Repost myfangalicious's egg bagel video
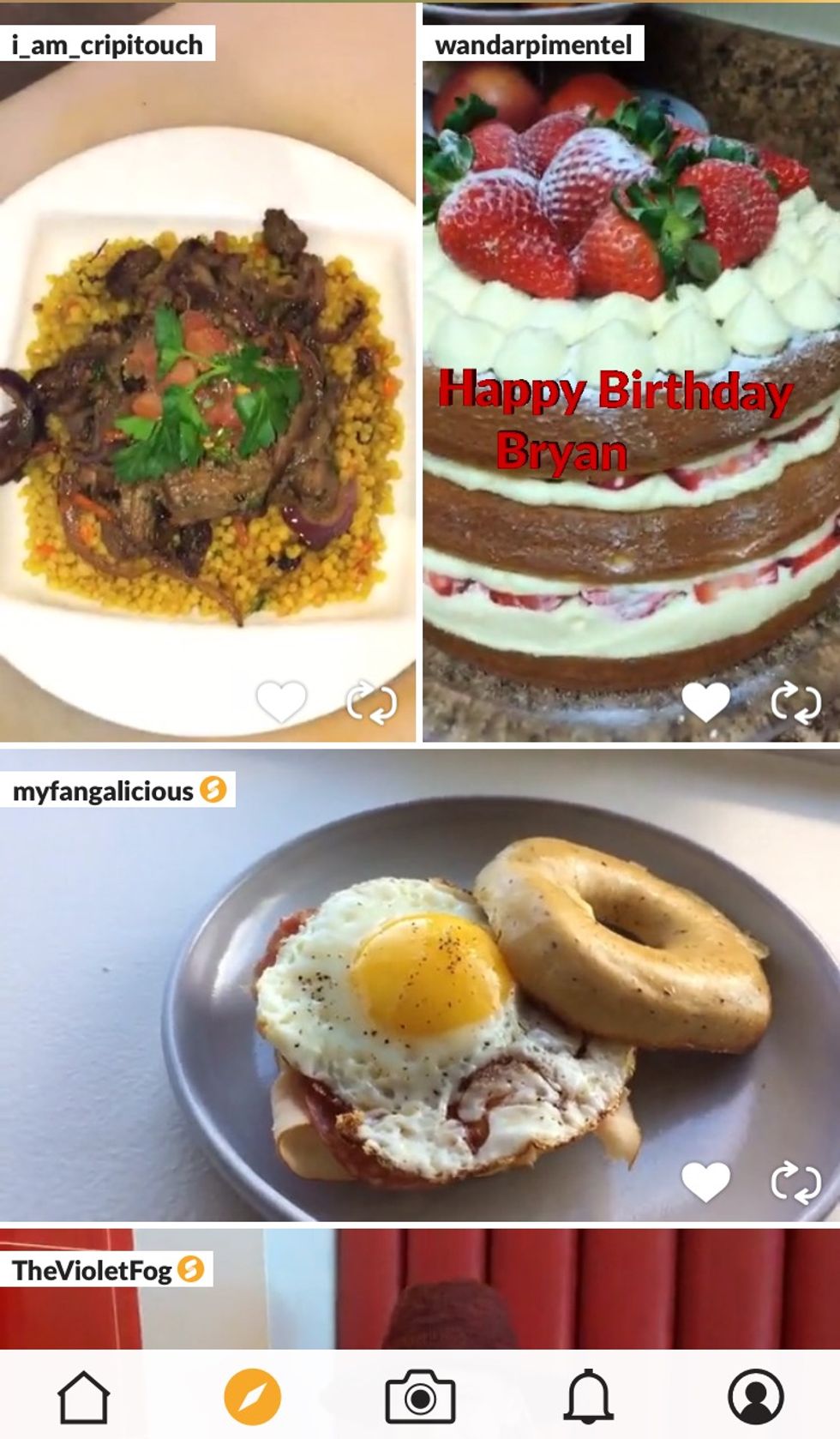The image size is (840, 1439). click(x=795, y=1183)
